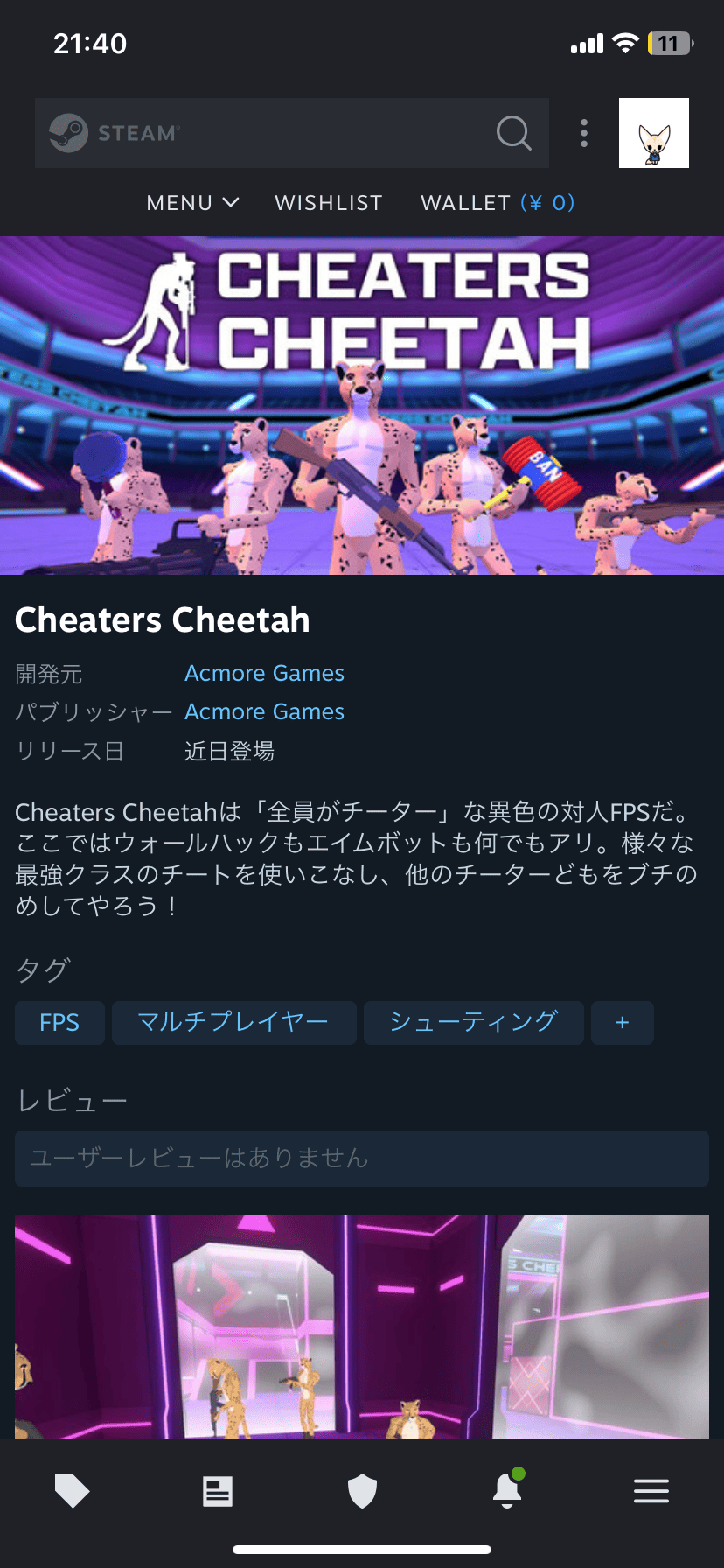The width and height of the screenshot is (724, 1568).
Task: Open developer Acmore Games link
Action: 264,673
